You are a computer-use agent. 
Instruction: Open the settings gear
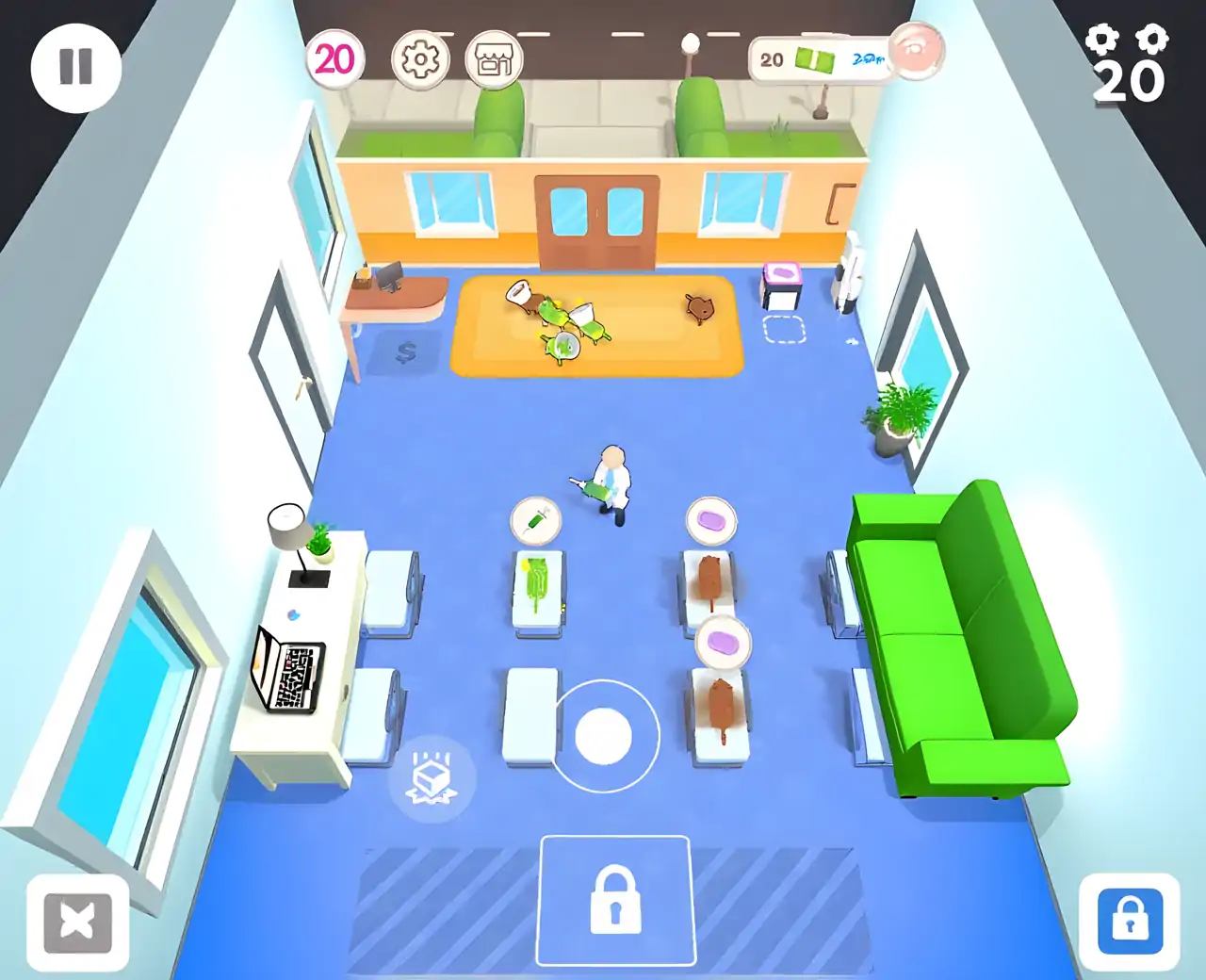tap(420, 60)
